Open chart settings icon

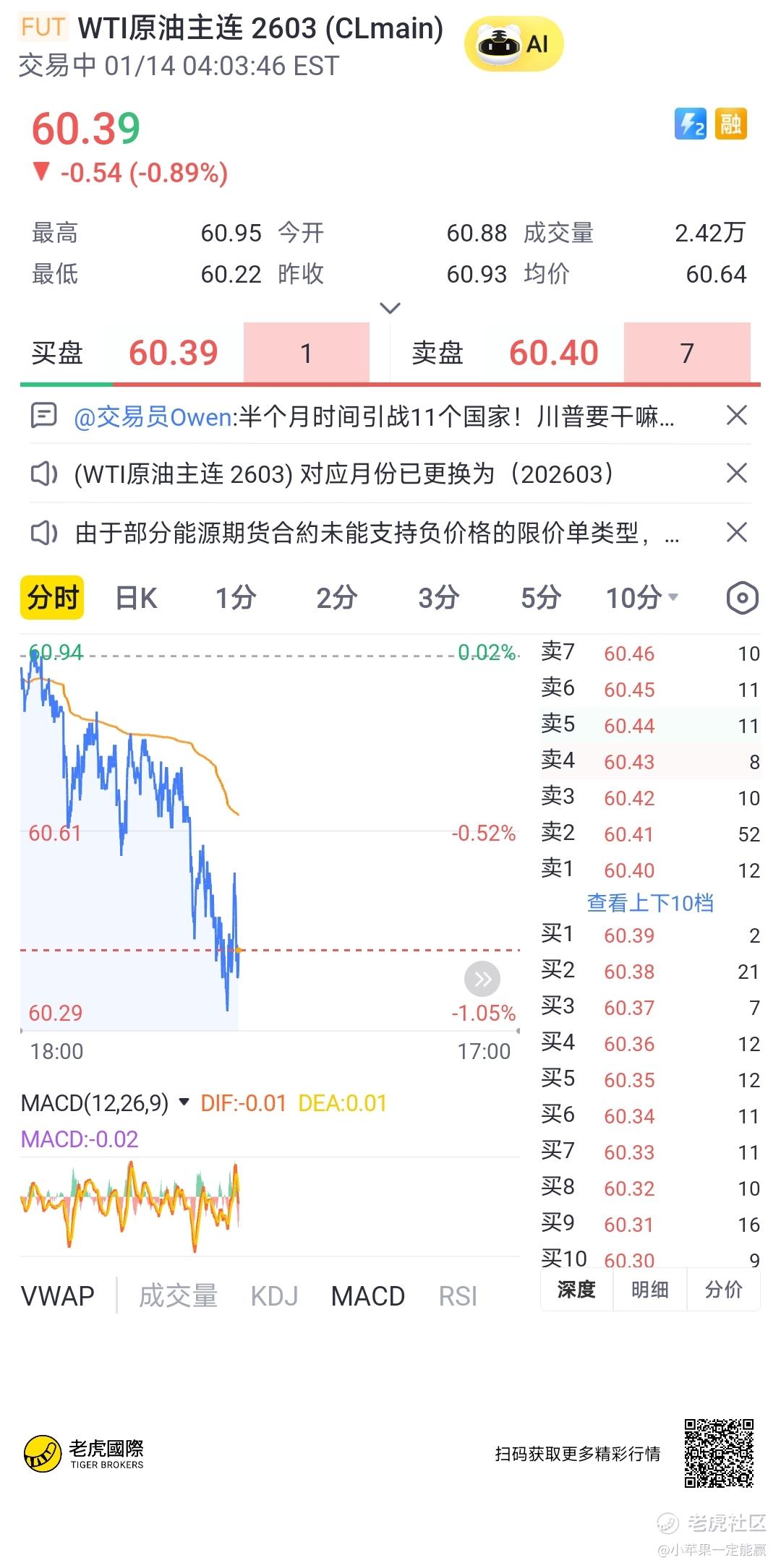[x=742, y=598]
